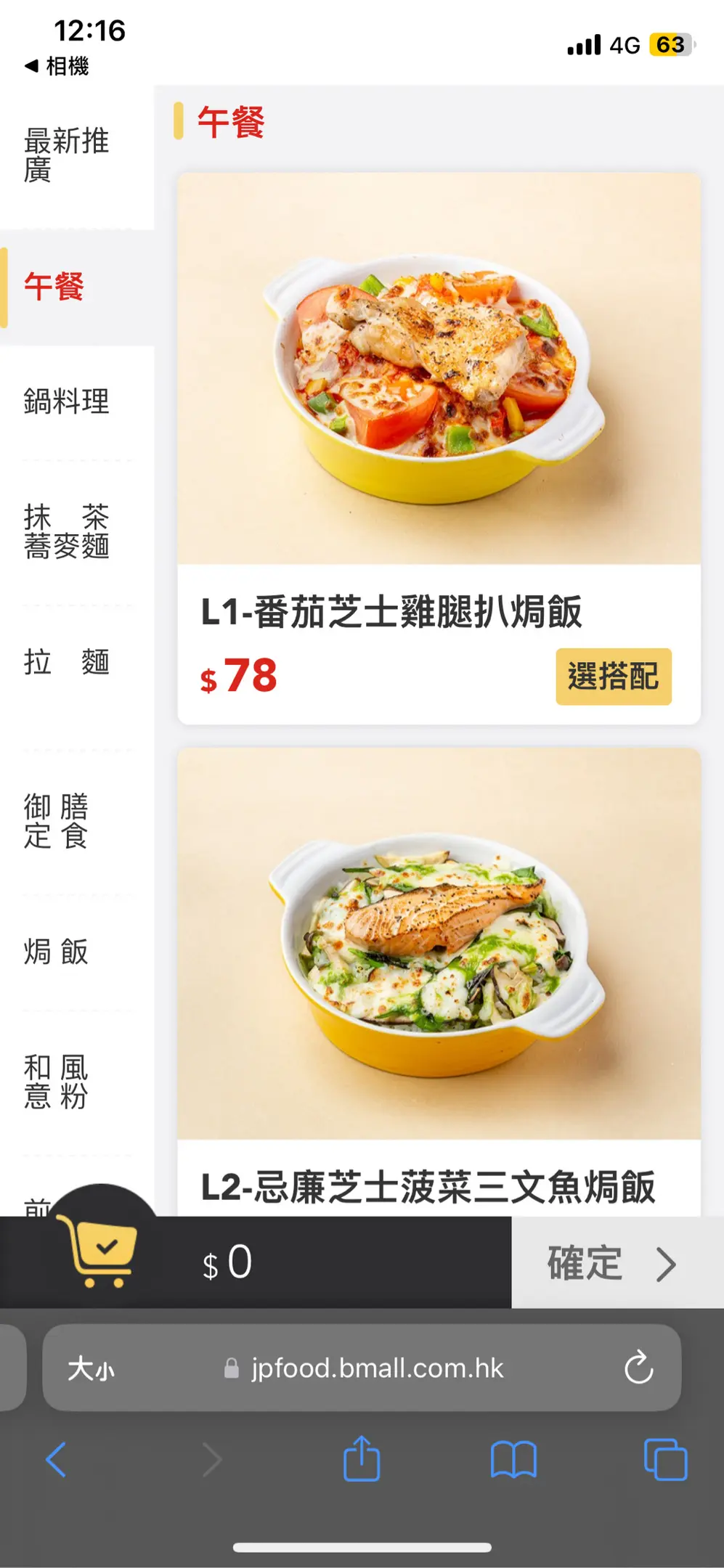Select the 最新推廣 category

(66, 155)
